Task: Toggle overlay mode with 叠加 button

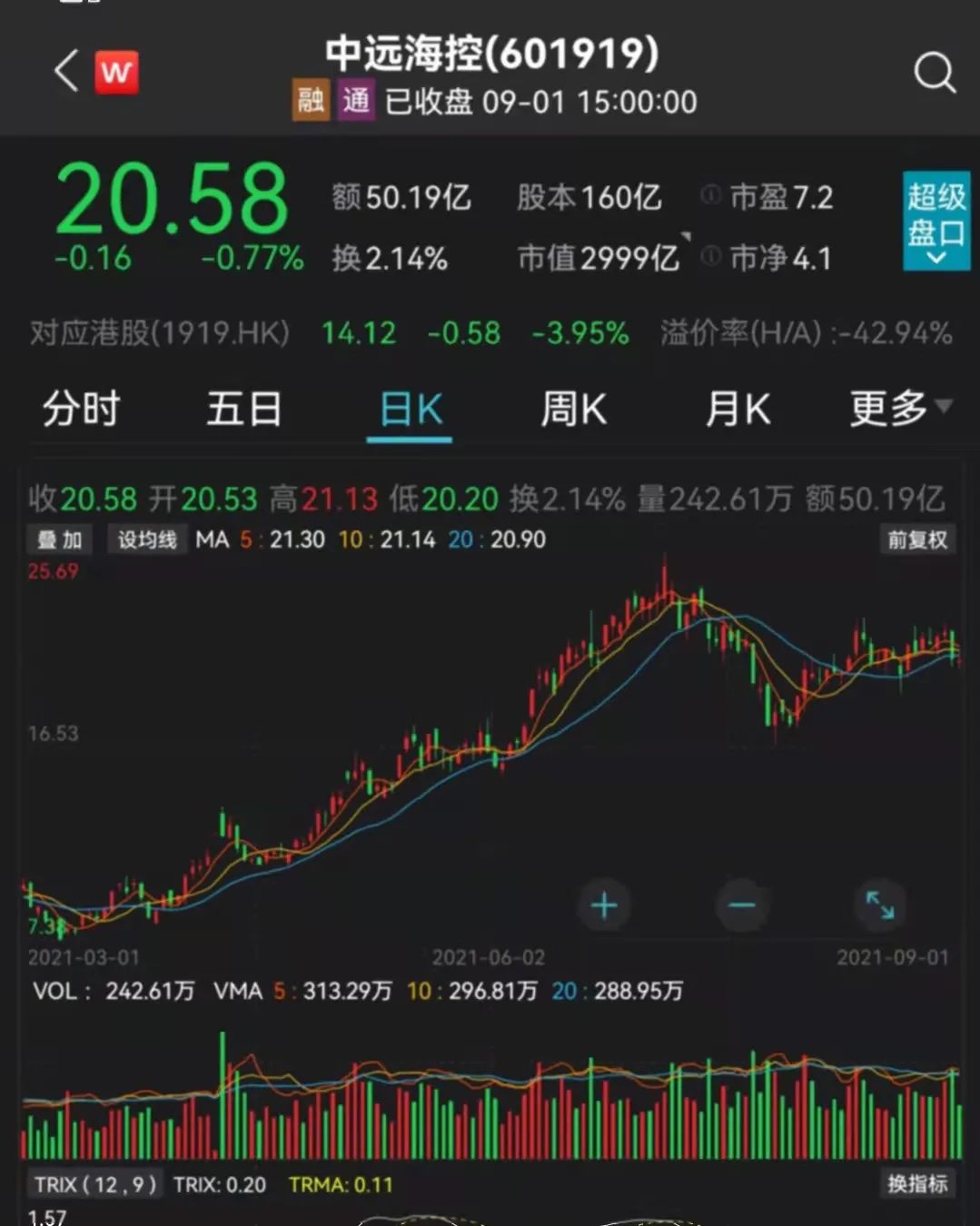Action: click(58, 539)
